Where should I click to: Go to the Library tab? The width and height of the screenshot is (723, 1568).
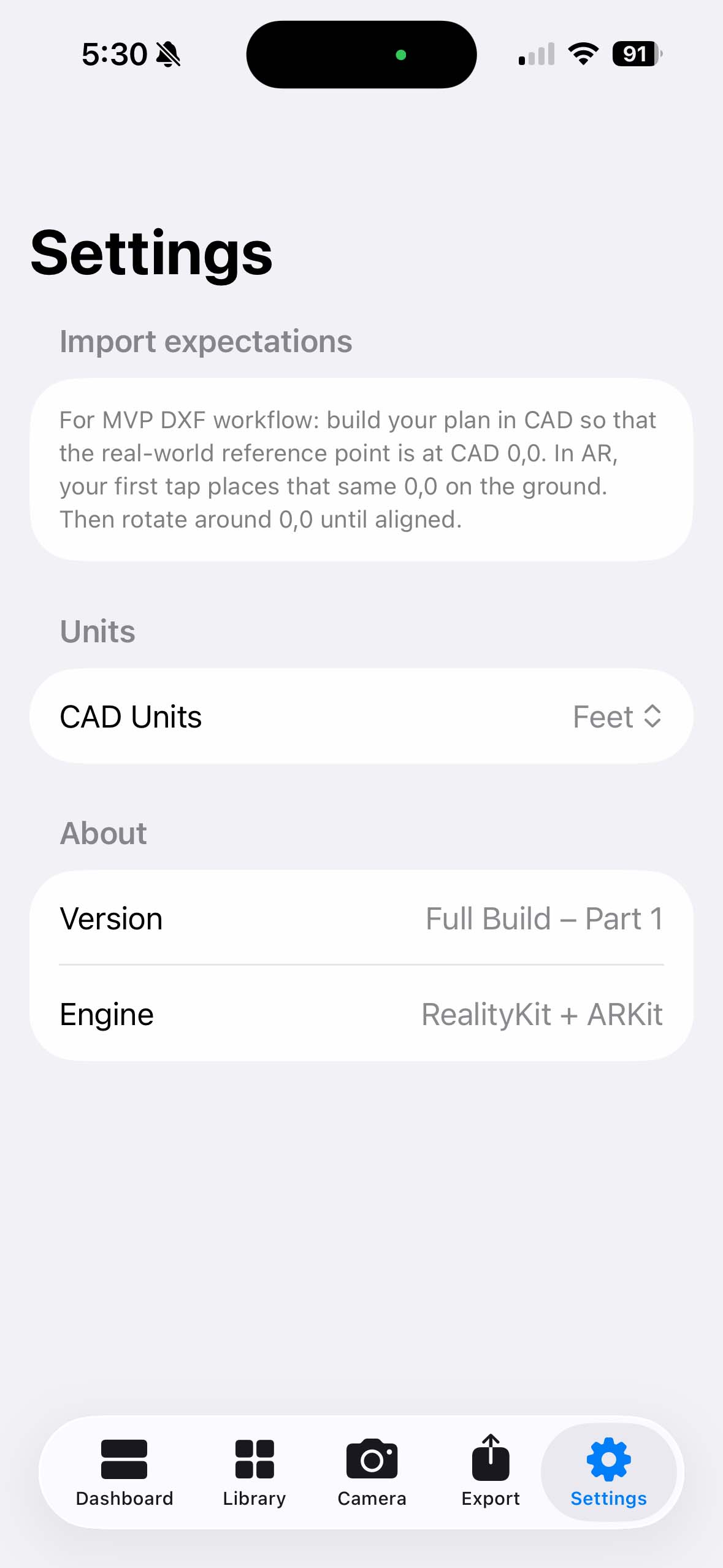[254, 1471]
